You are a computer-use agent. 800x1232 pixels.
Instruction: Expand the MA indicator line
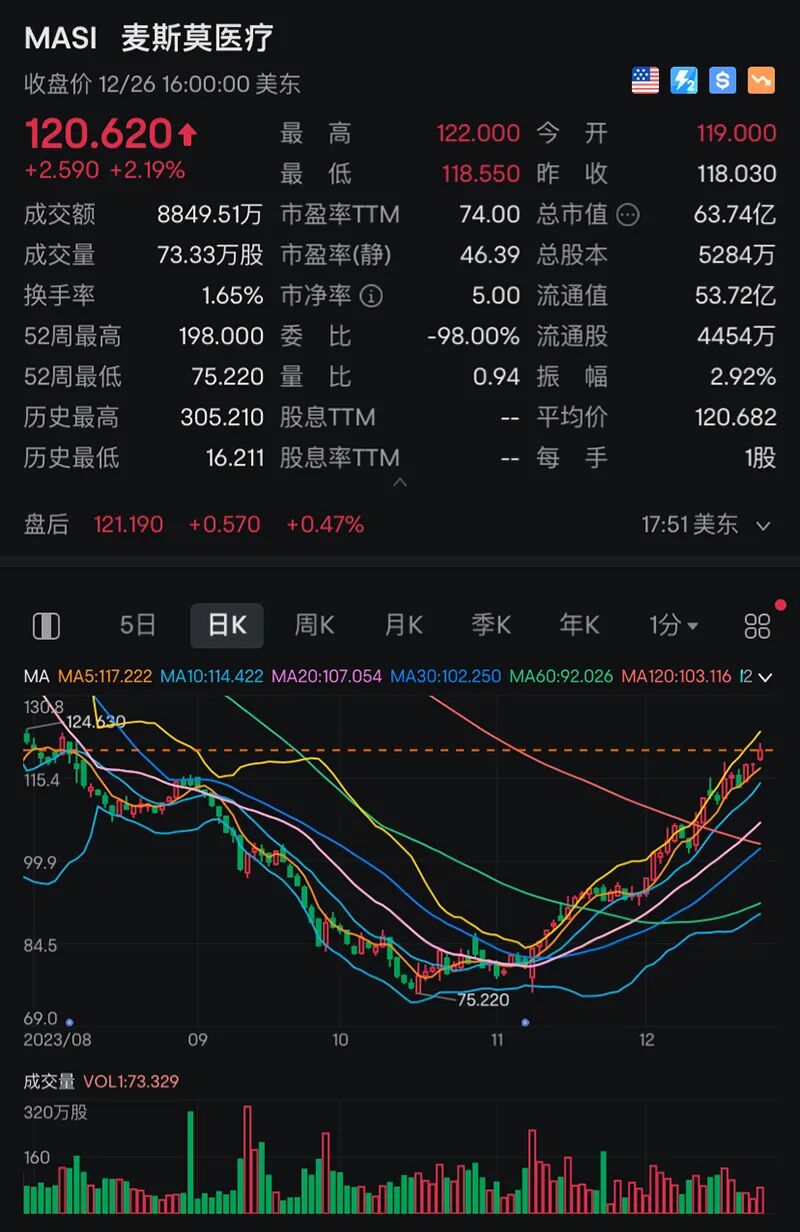(766, 677)
